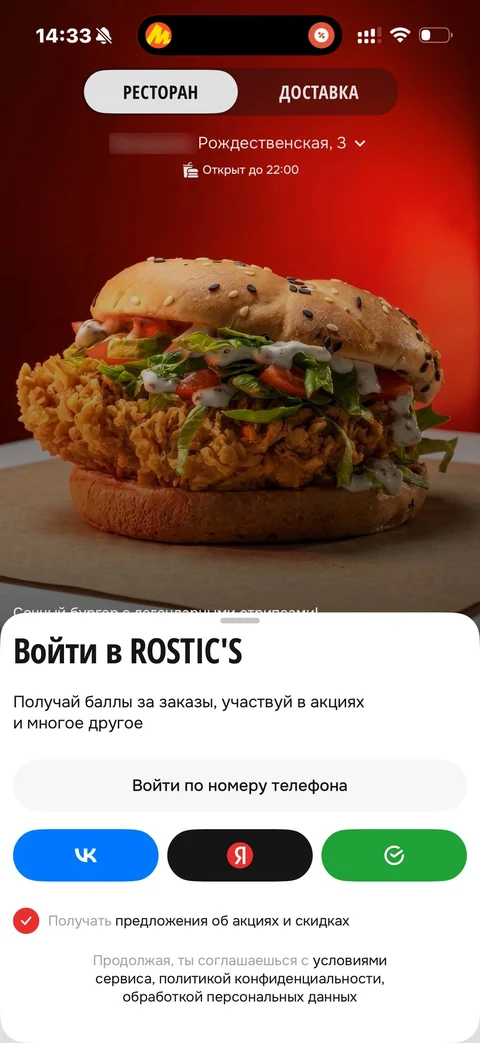Screen dimensions: 480x1043
Task: Sign in with Yandex ID
Action: point(240,855)
